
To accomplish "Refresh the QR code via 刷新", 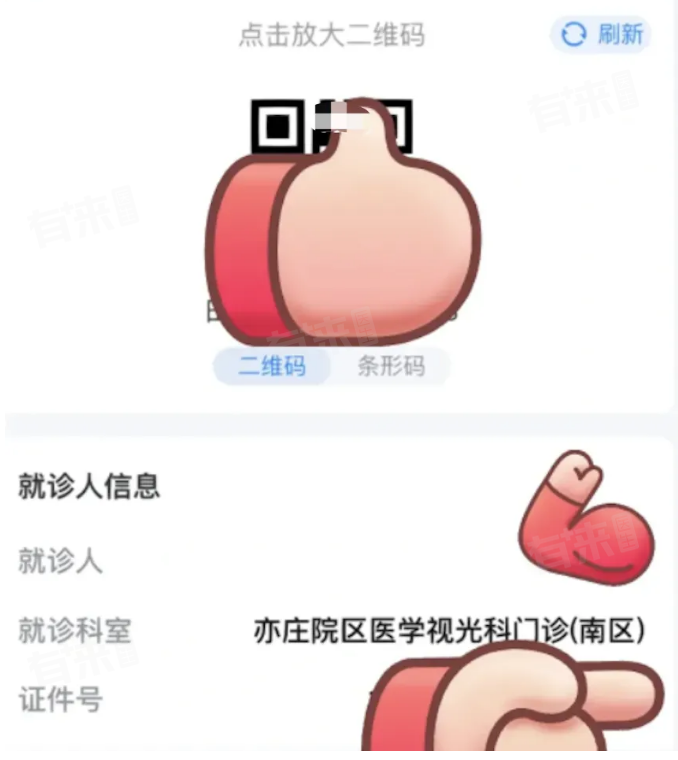I will (x=601, y=35).
